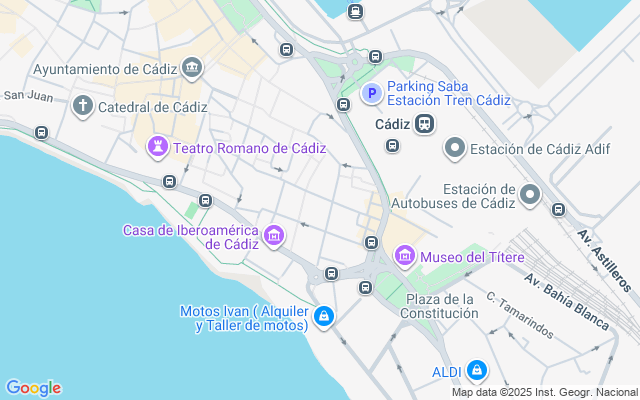Select the Catedral de Cádiz marker

83,106
